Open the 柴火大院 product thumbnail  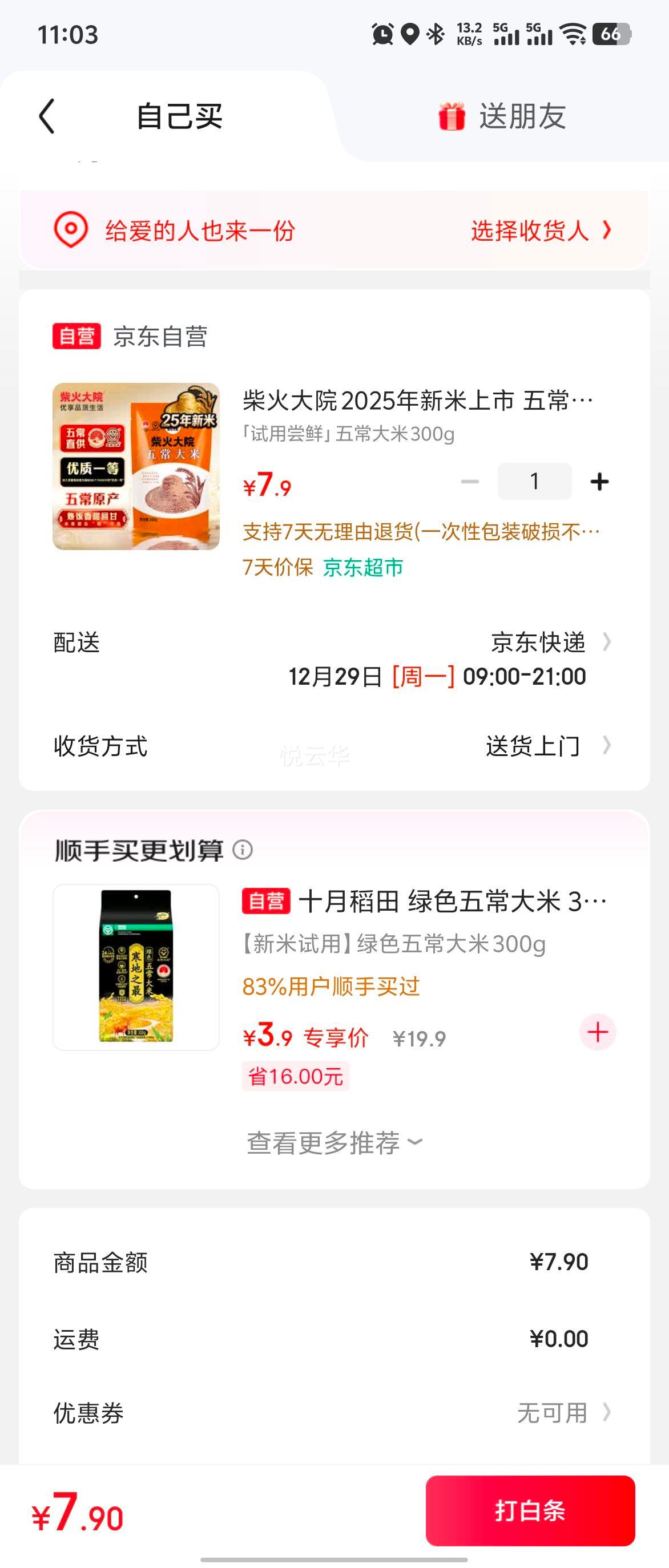pos(135,464)
